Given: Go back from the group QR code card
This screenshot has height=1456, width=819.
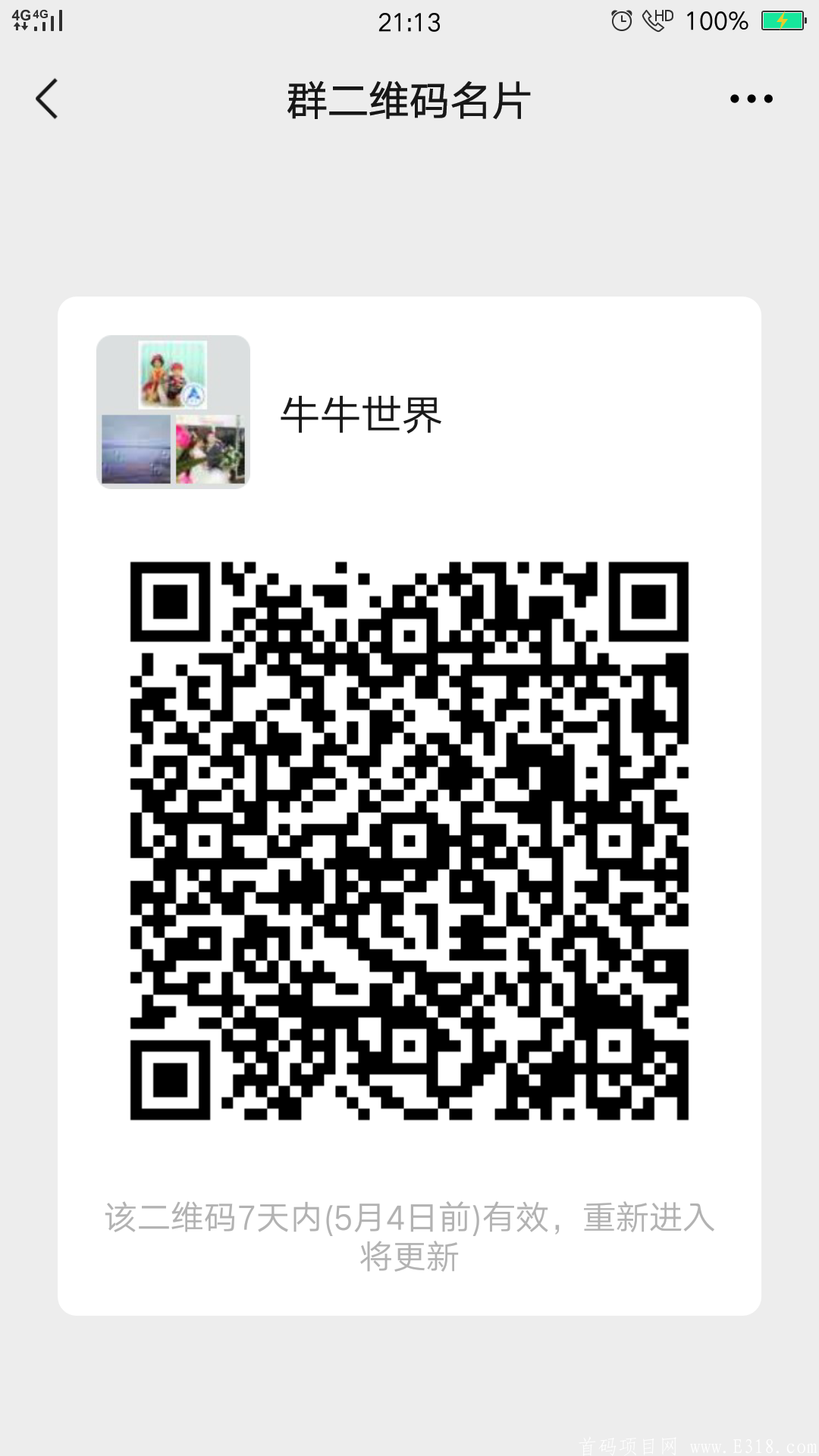Looking at the screenshot, I should pyautogui.click(x=47, y=99).
